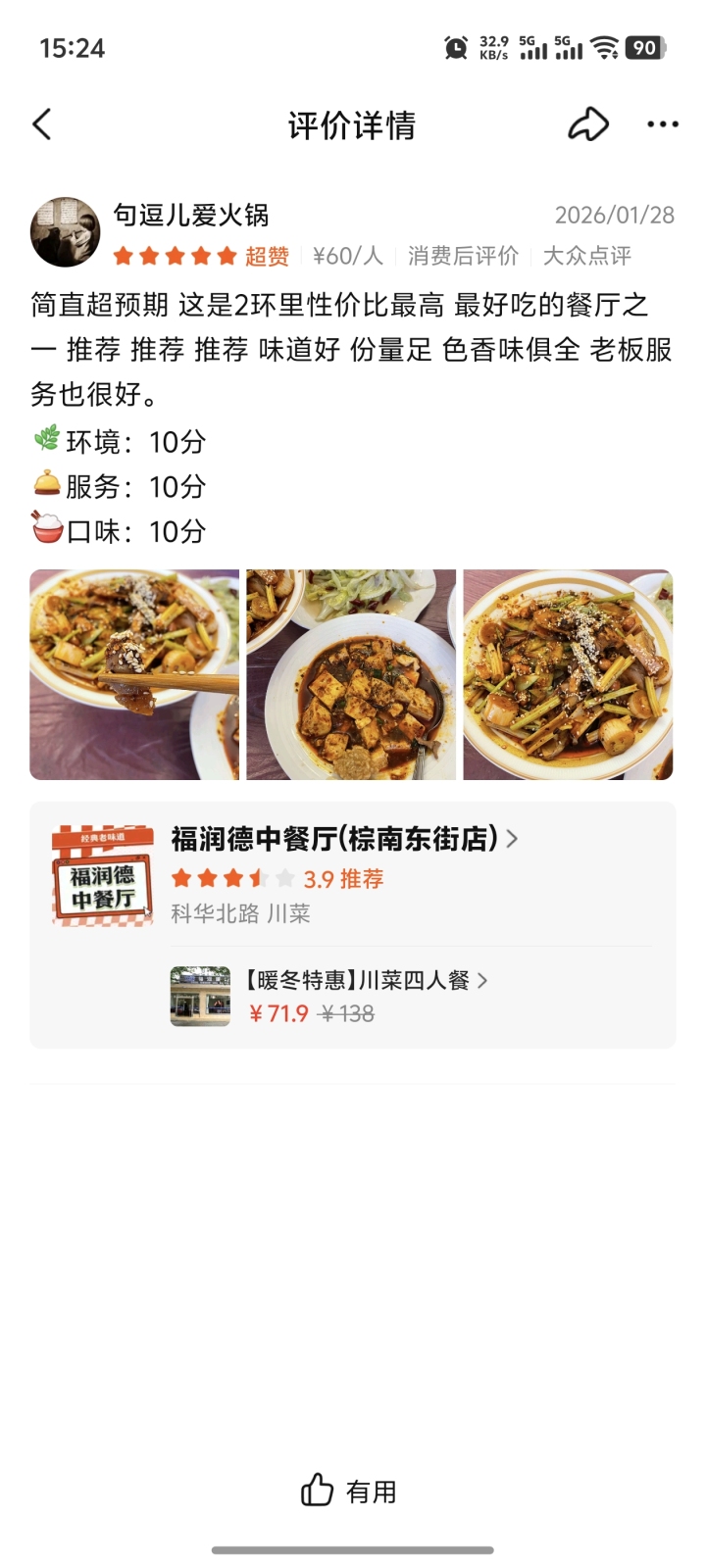Expand the restaurant card via its chevron
This screenshot has height=1568, width=706.
coord(514,839)
